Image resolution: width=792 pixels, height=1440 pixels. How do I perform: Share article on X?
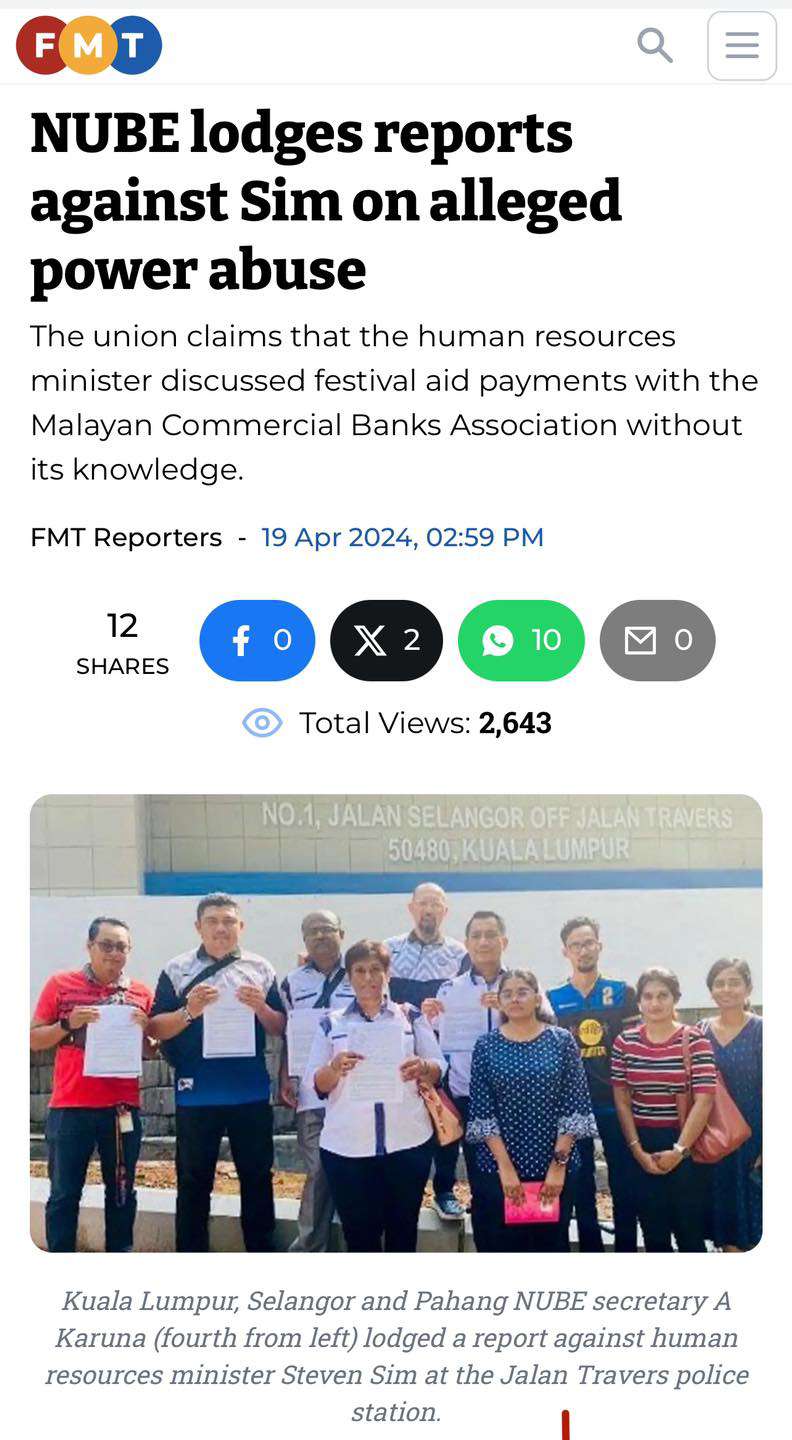(x=386, y=640)
